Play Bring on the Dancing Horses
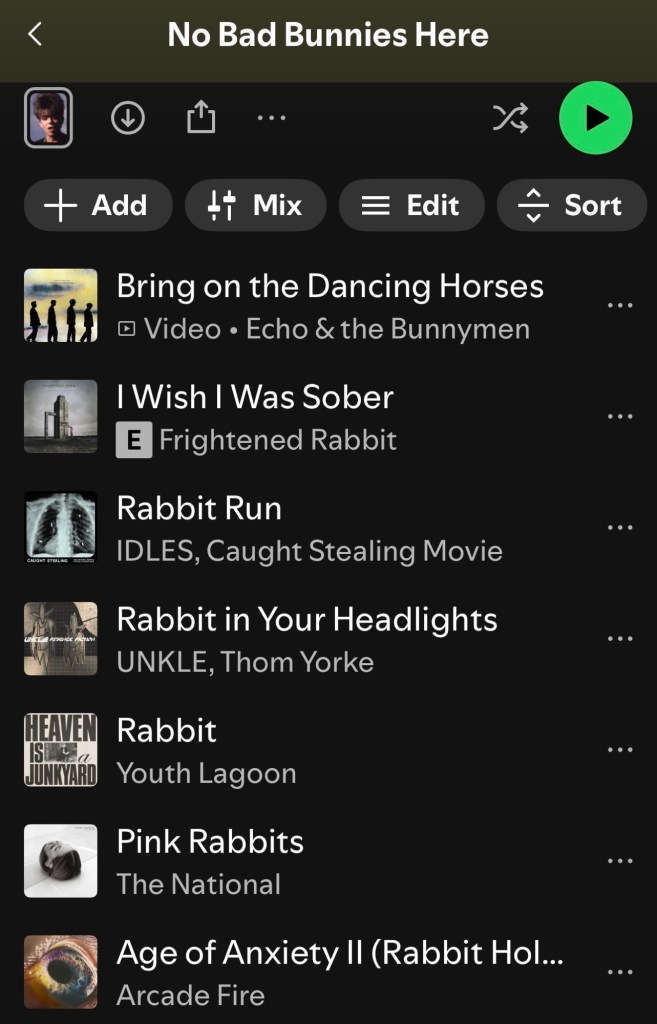Viewport: 657px width, 1024px height. pyautogui.click(x=330, y=305)
